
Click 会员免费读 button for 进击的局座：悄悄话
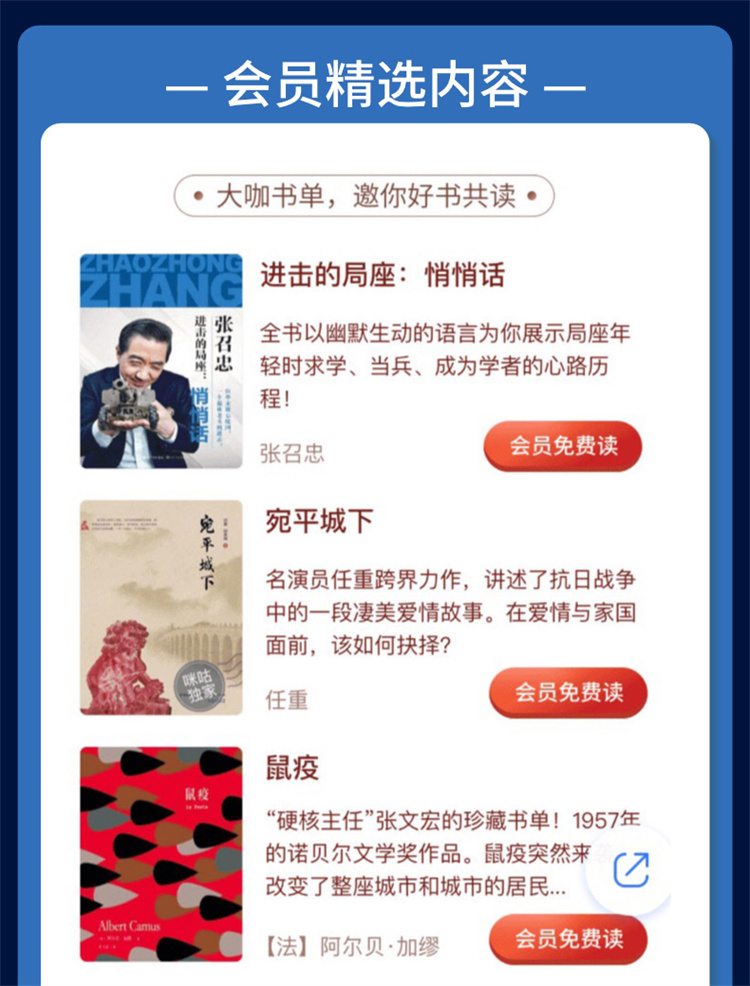point(563,447)
